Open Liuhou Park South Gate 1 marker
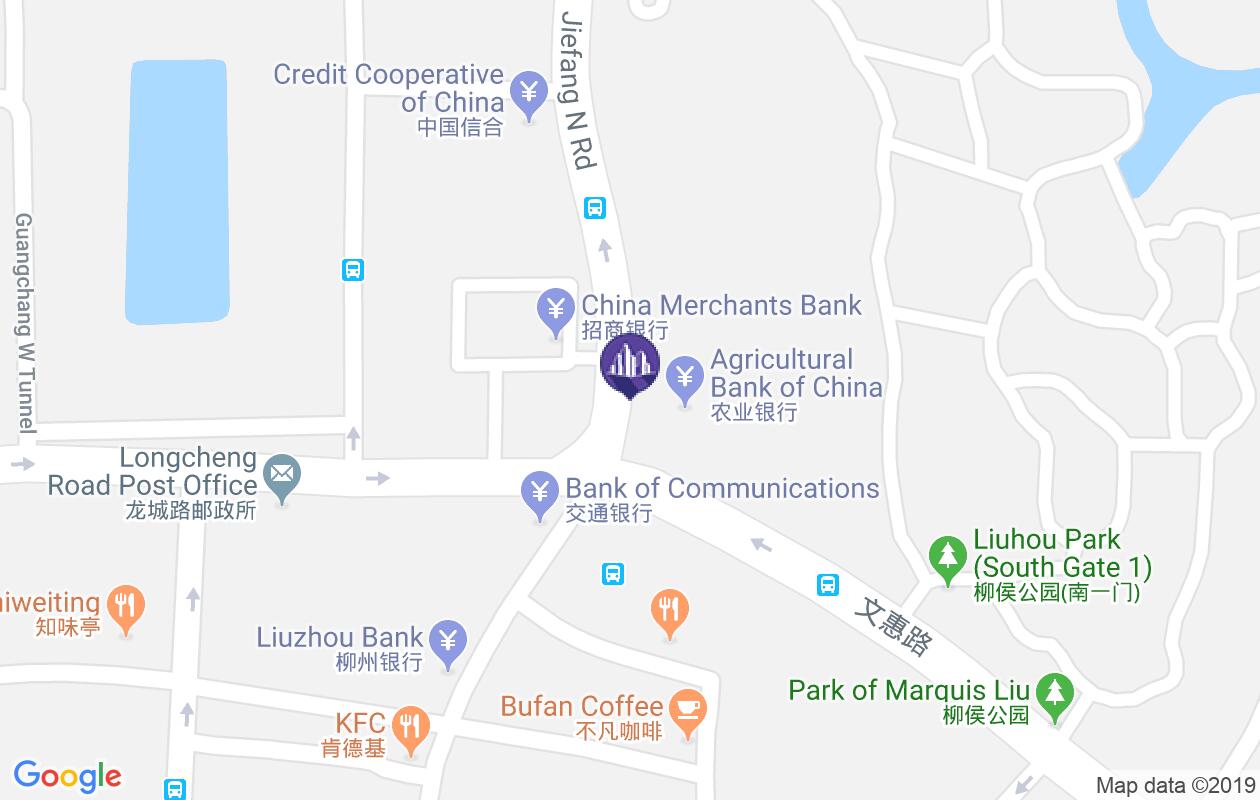The height and width of the screenshot is (800, 1260). pyautogui.click(x=946, y=557)
